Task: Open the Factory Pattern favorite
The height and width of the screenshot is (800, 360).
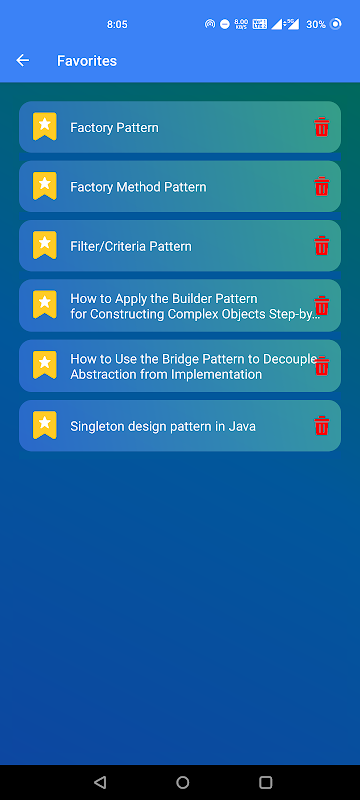Action: click(179, 127)
